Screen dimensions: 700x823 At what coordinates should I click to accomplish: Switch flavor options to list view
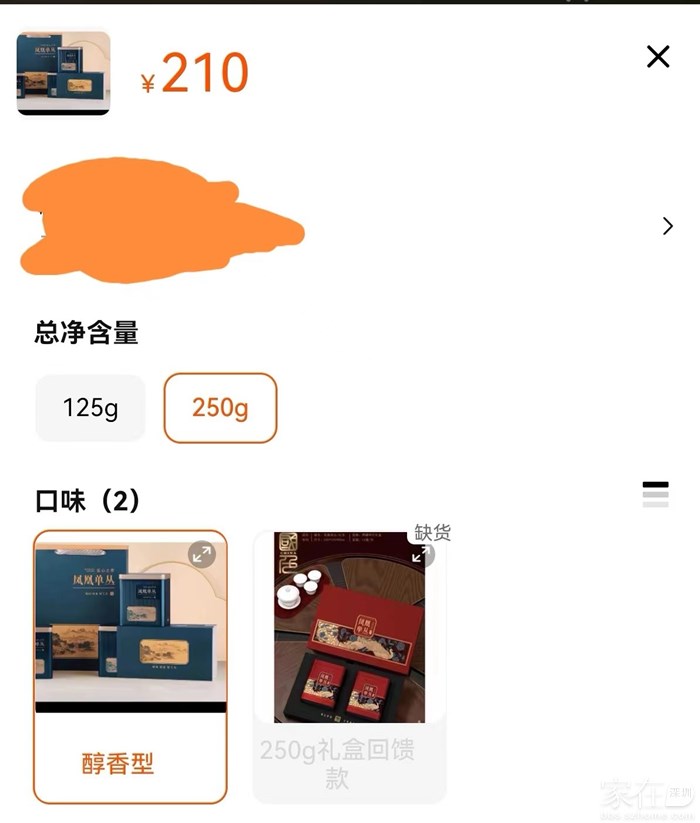(655, 494)
